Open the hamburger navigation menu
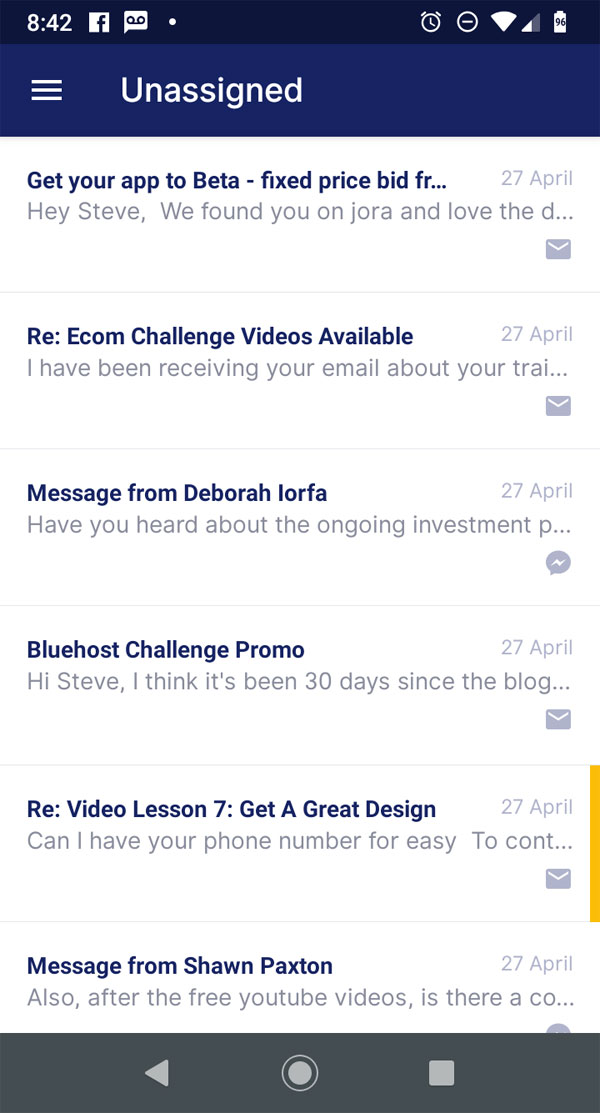This screenshot has height=1113, width=600. pos(47,90)
